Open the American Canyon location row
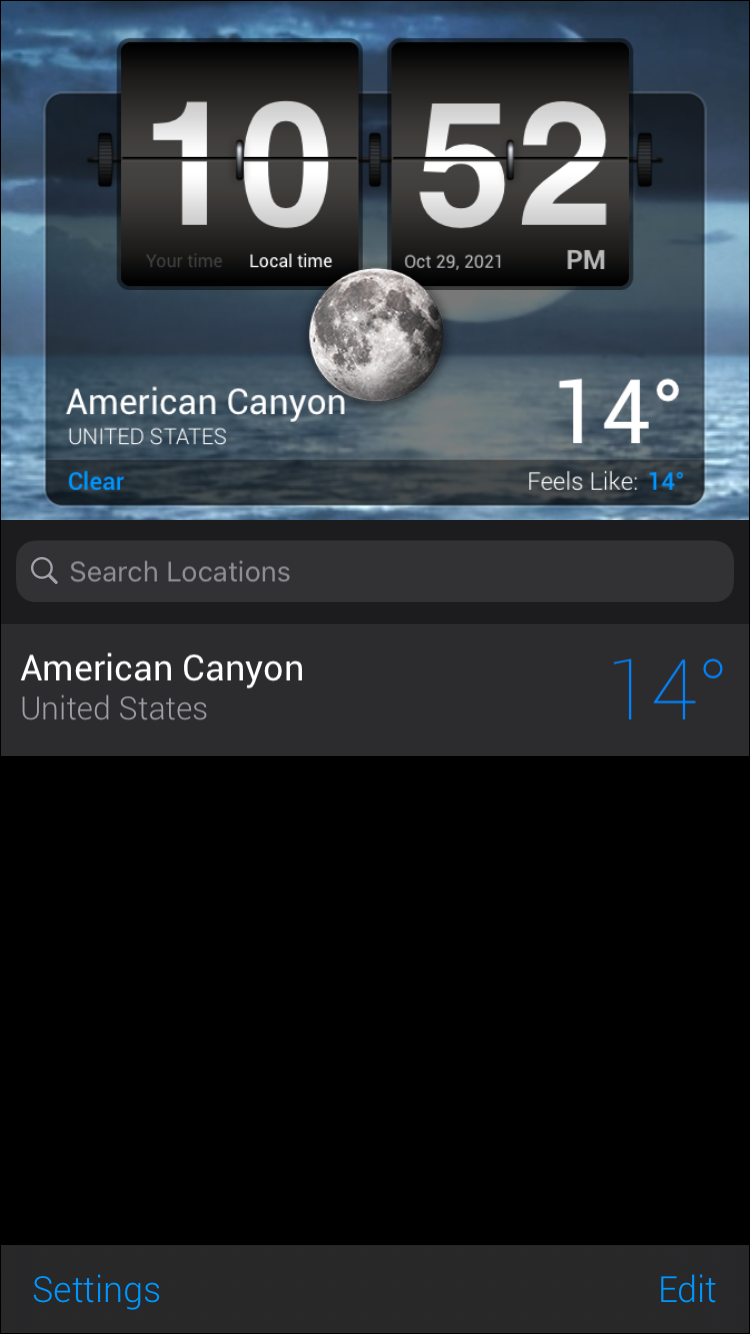The height and width of the screenshot is (1334, 750). click(x=375, y=689)
